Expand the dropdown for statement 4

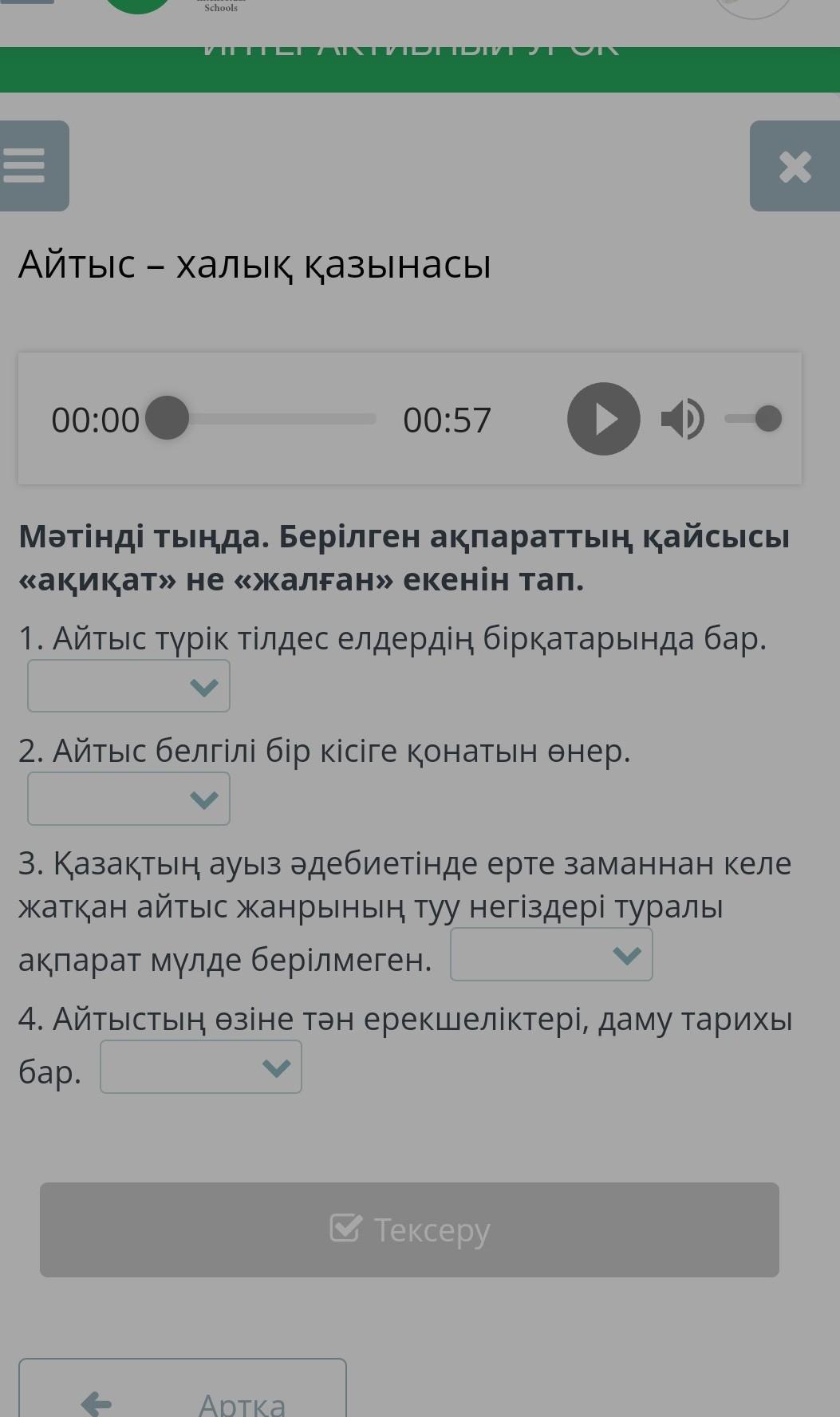(x=201, y=1067)
